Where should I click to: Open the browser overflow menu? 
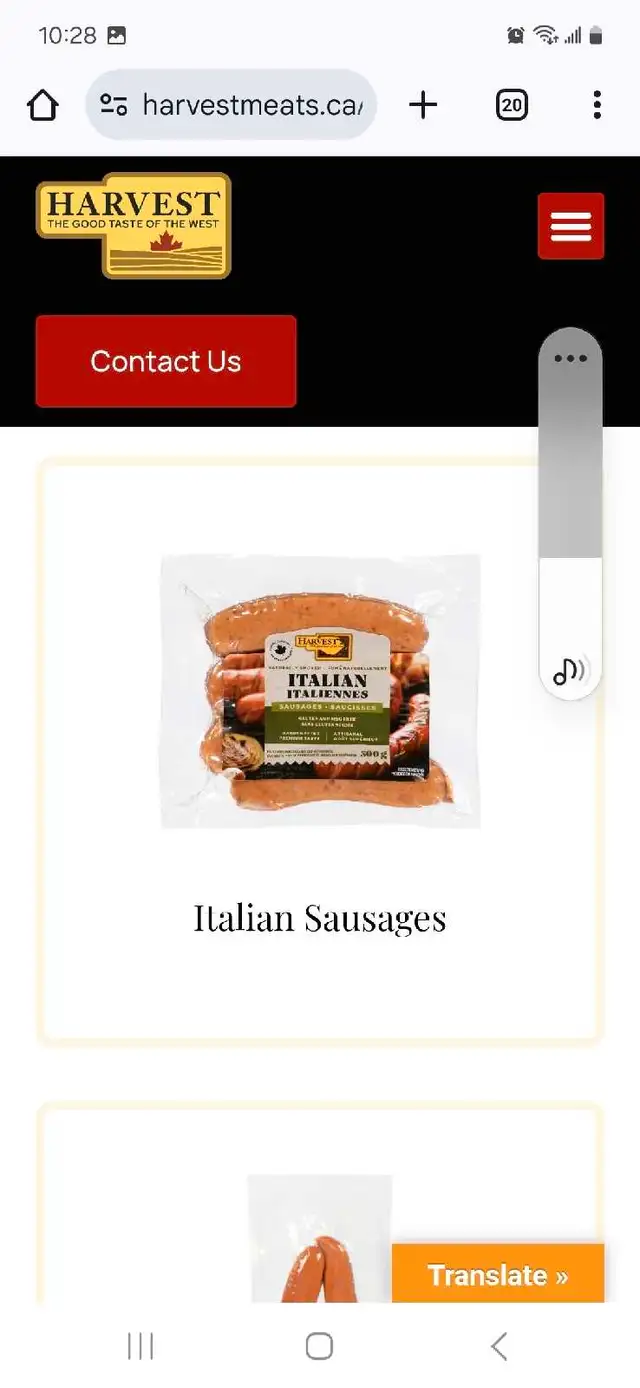point(597,104)
